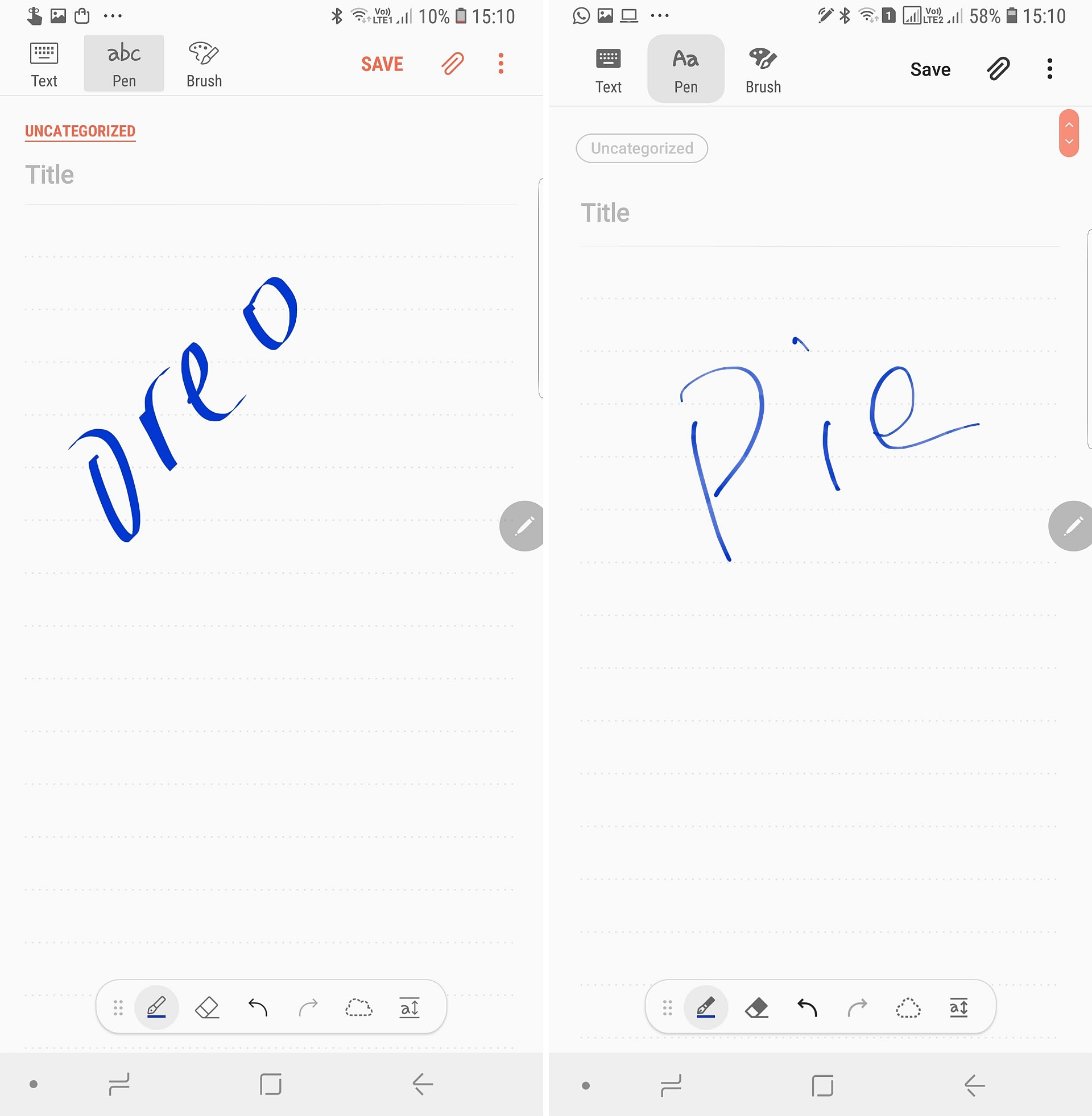Open the orange paperclip attach icon

(452, 64)
